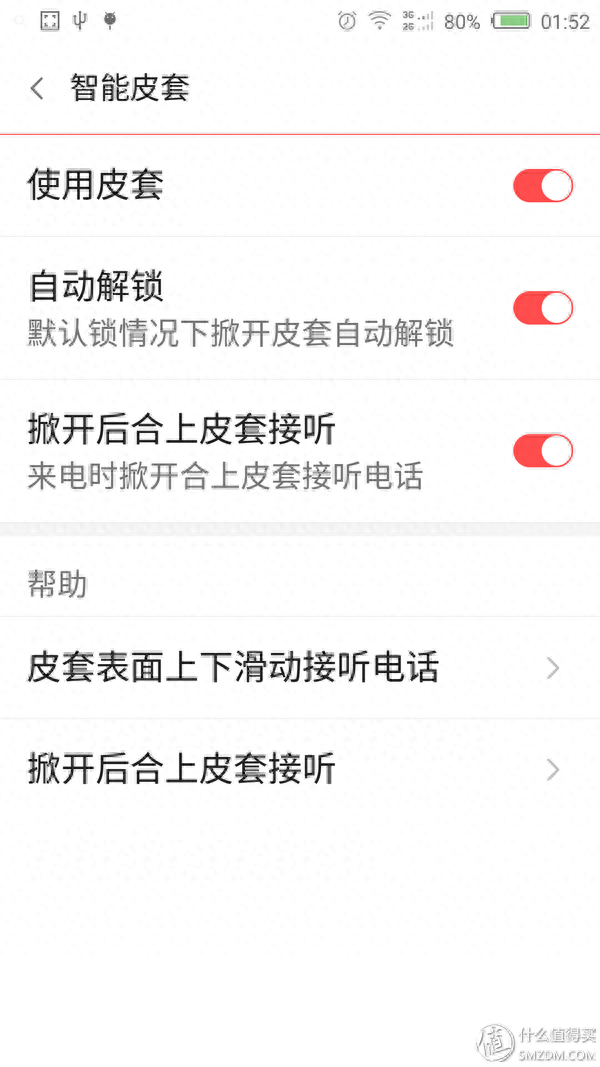Go back from 智能皮套 settings
Viewport: 600px width, 1067px height.
(38, 88)
